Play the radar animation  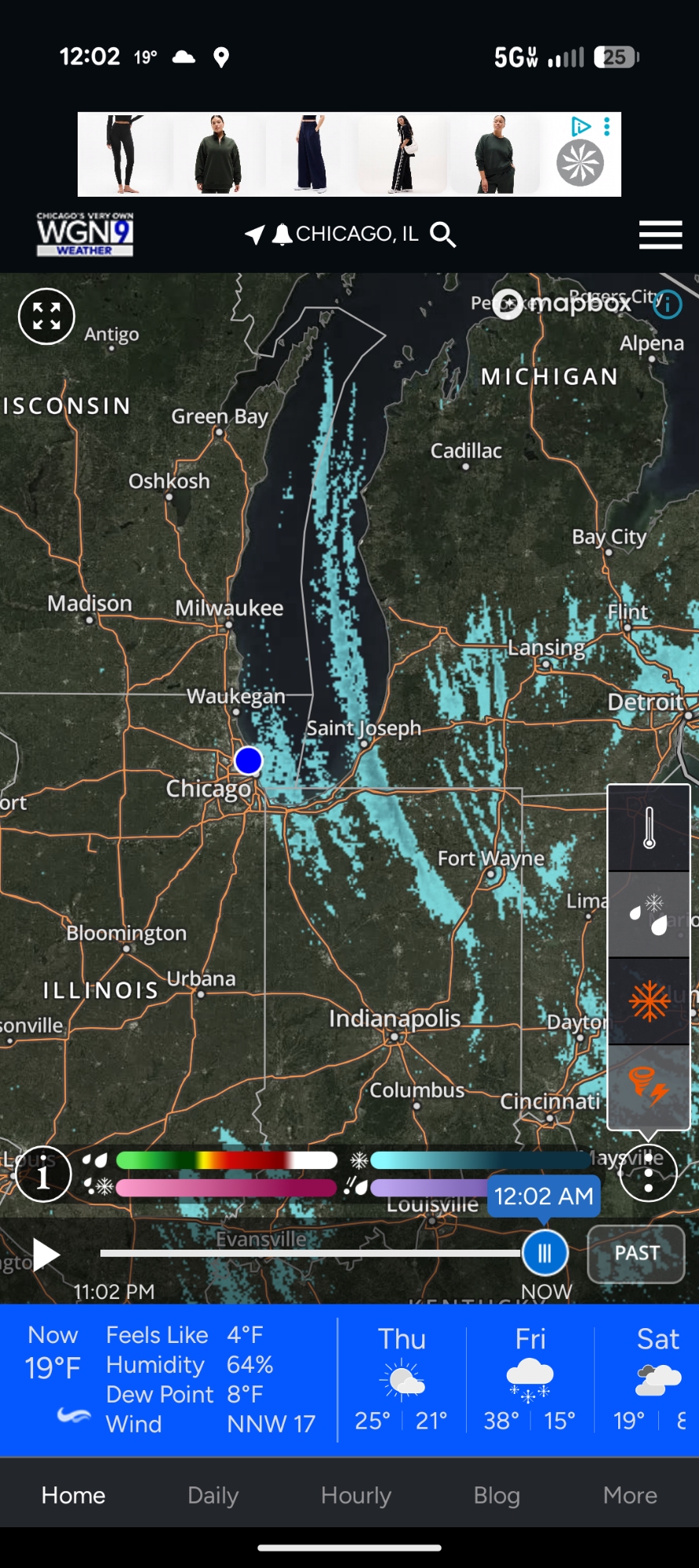pyautogui.click(x=46, y=1254)
